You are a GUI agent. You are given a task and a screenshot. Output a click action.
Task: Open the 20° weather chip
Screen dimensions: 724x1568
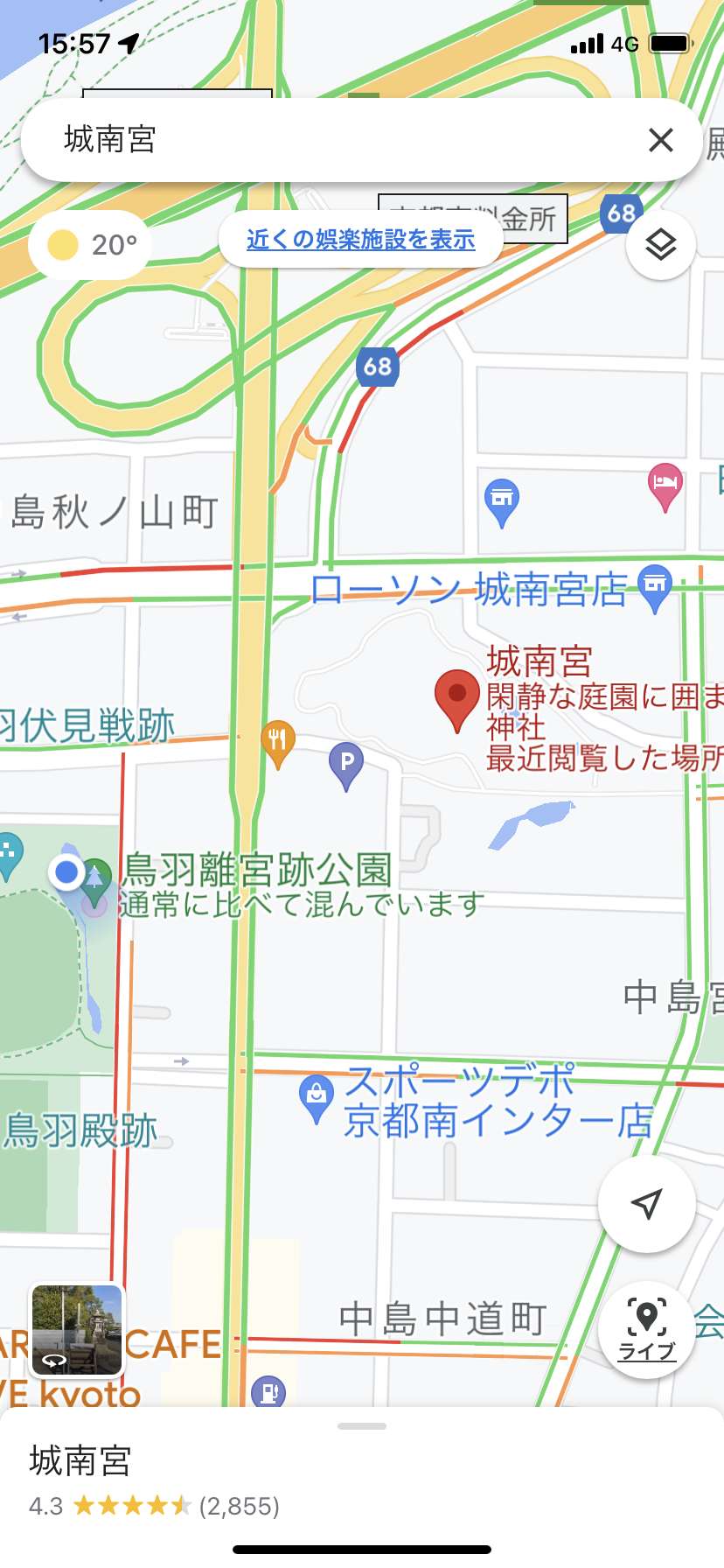91,245
